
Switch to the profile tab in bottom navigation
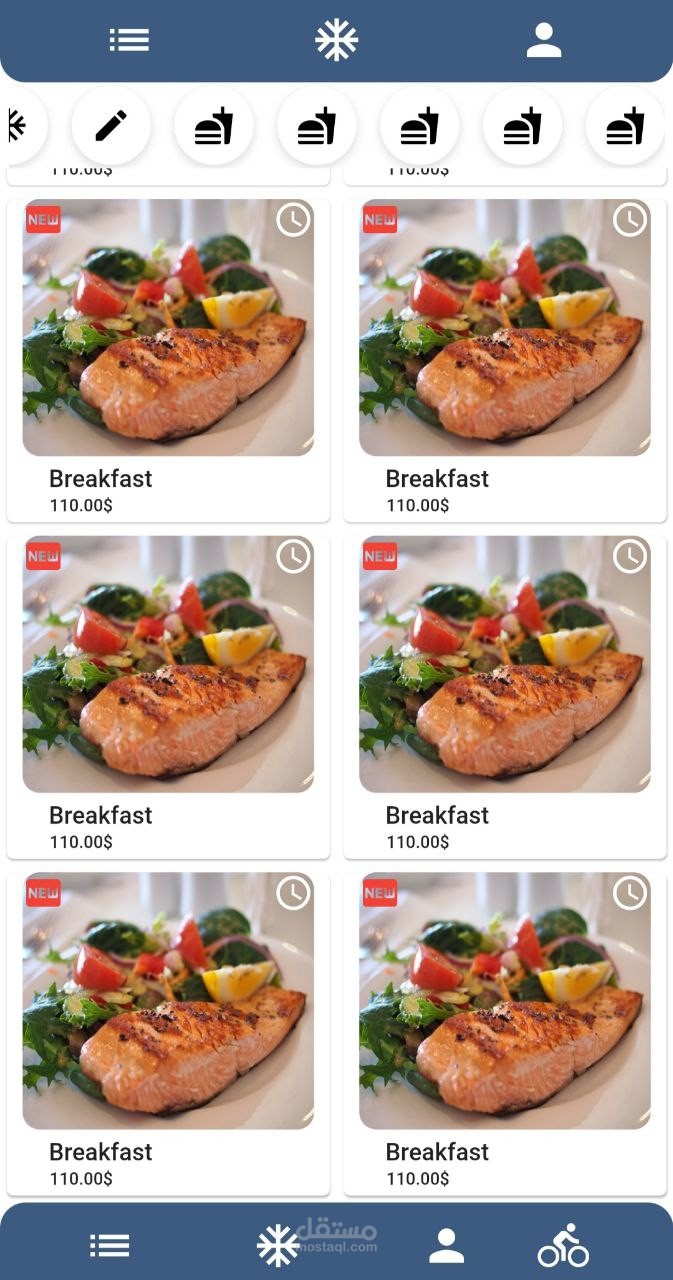tap(447, 1245)
